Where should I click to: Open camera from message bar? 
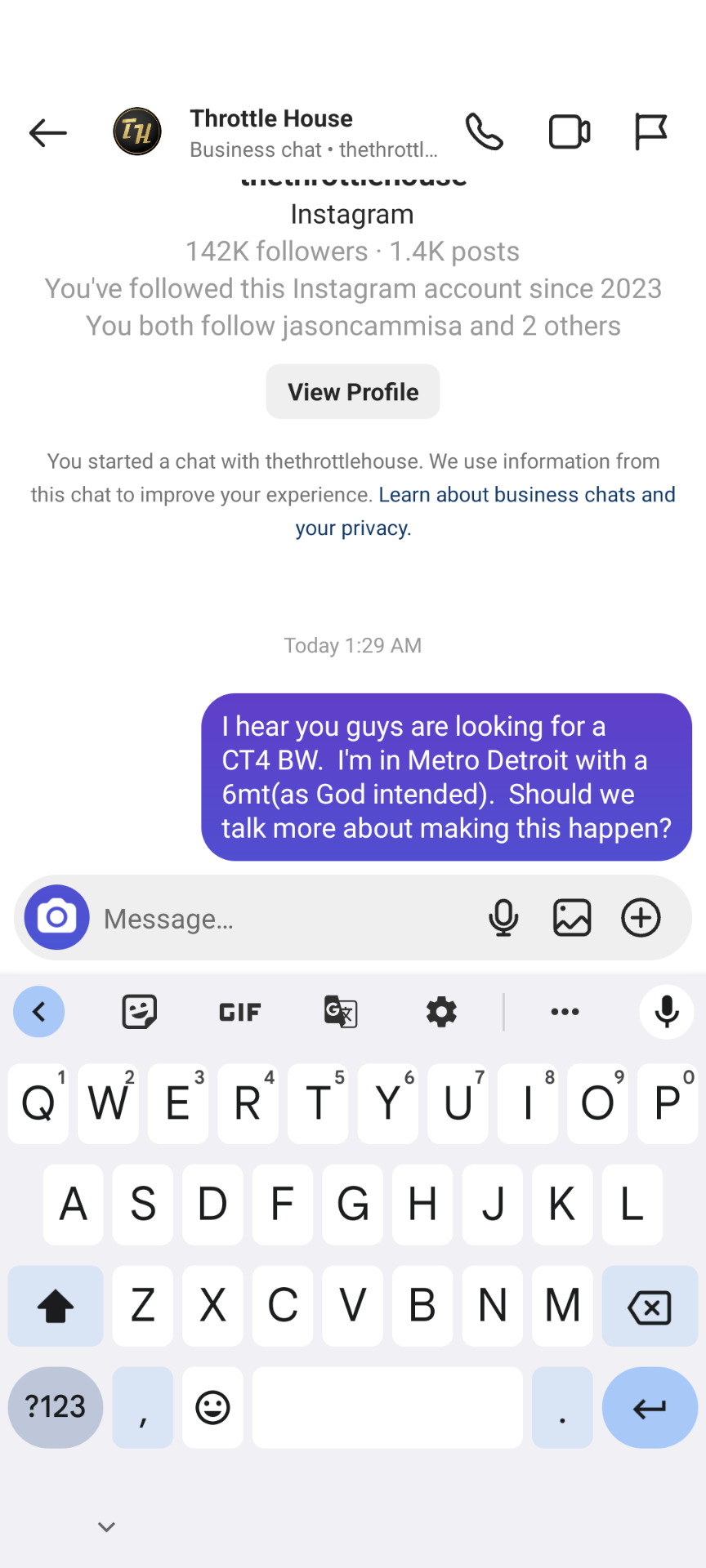point(57,918)
